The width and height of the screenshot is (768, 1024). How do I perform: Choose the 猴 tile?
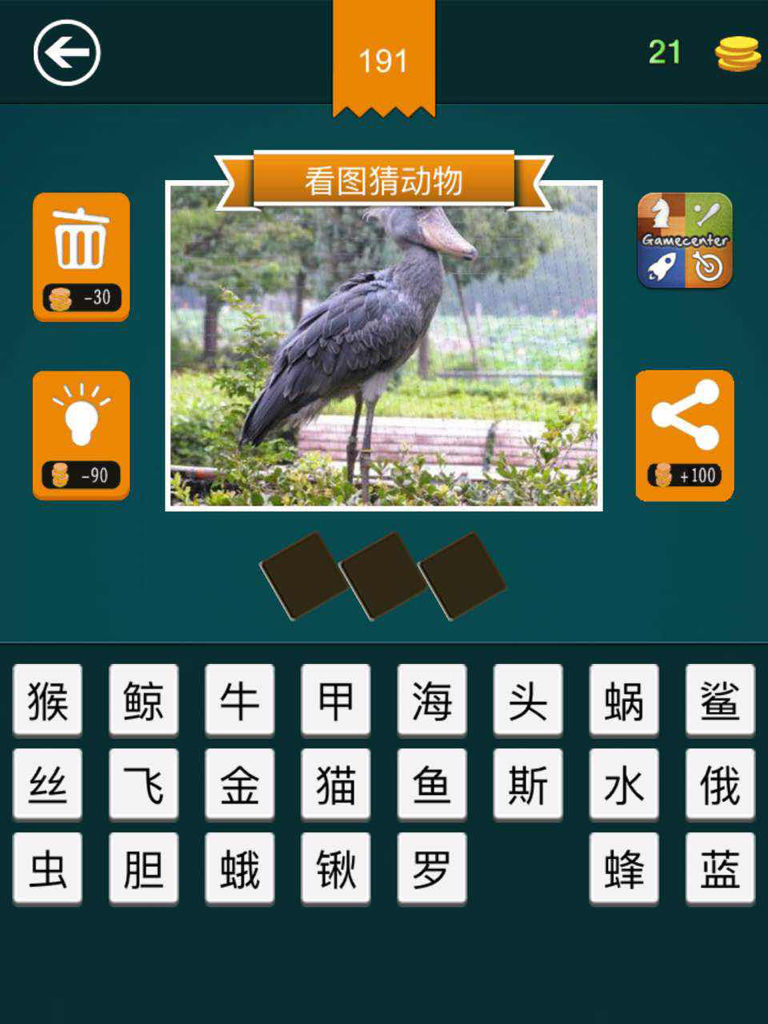click(x=48, y=700)
